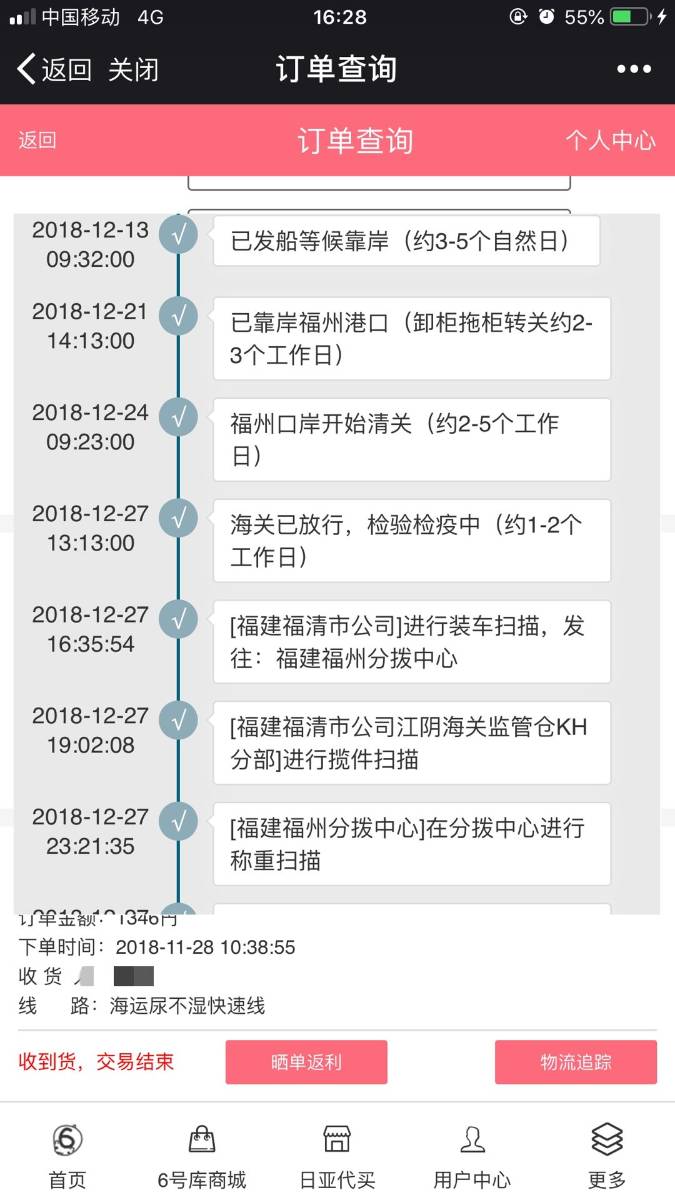
Task: Open the 6号库商城 tab
Action: [202, 1155]
